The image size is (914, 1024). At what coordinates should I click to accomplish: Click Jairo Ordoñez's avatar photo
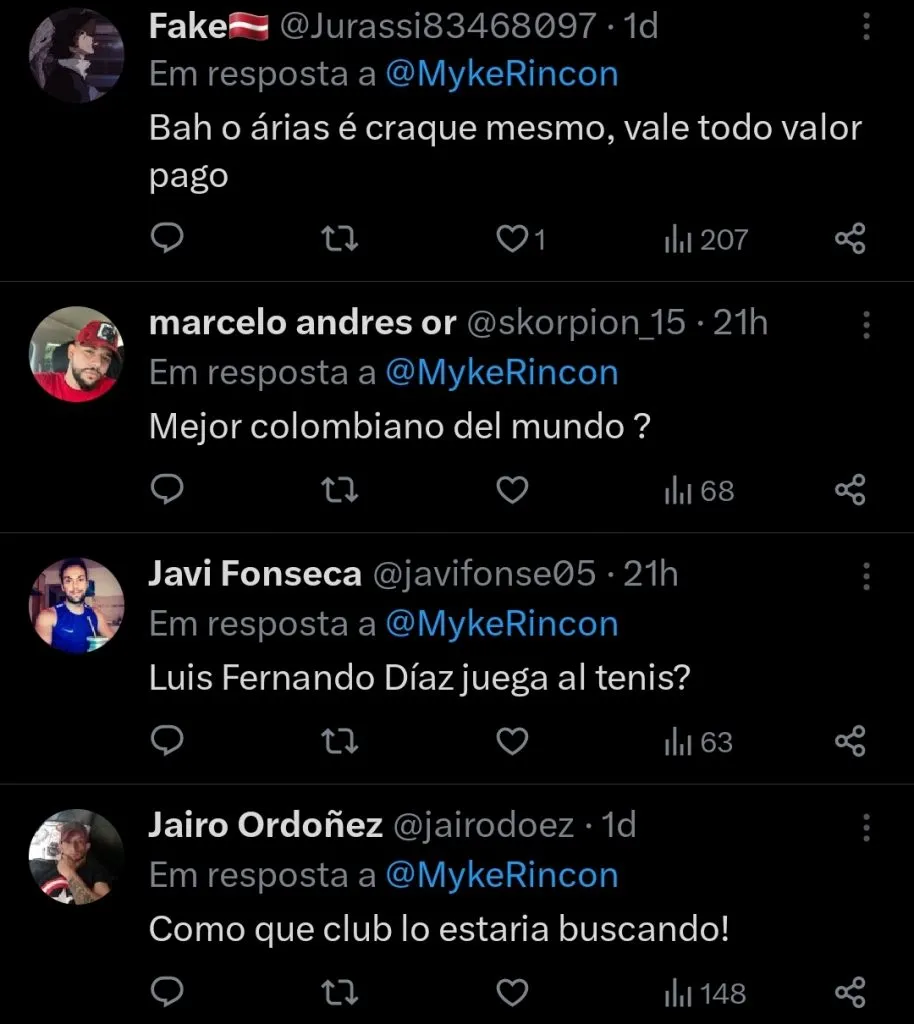(75, 855)
